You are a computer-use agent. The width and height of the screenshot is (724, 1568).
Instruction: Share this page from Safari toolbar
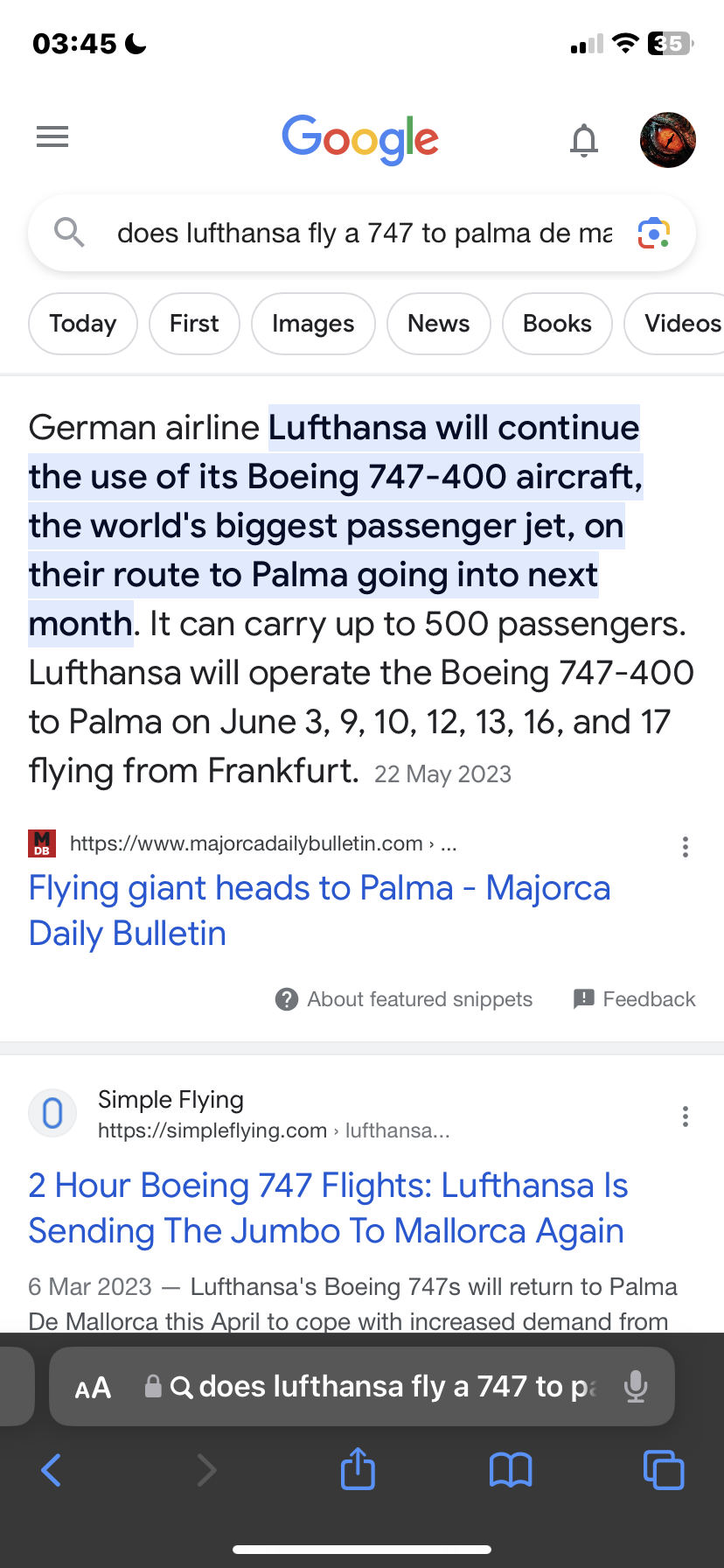(x=358, y=1469)
